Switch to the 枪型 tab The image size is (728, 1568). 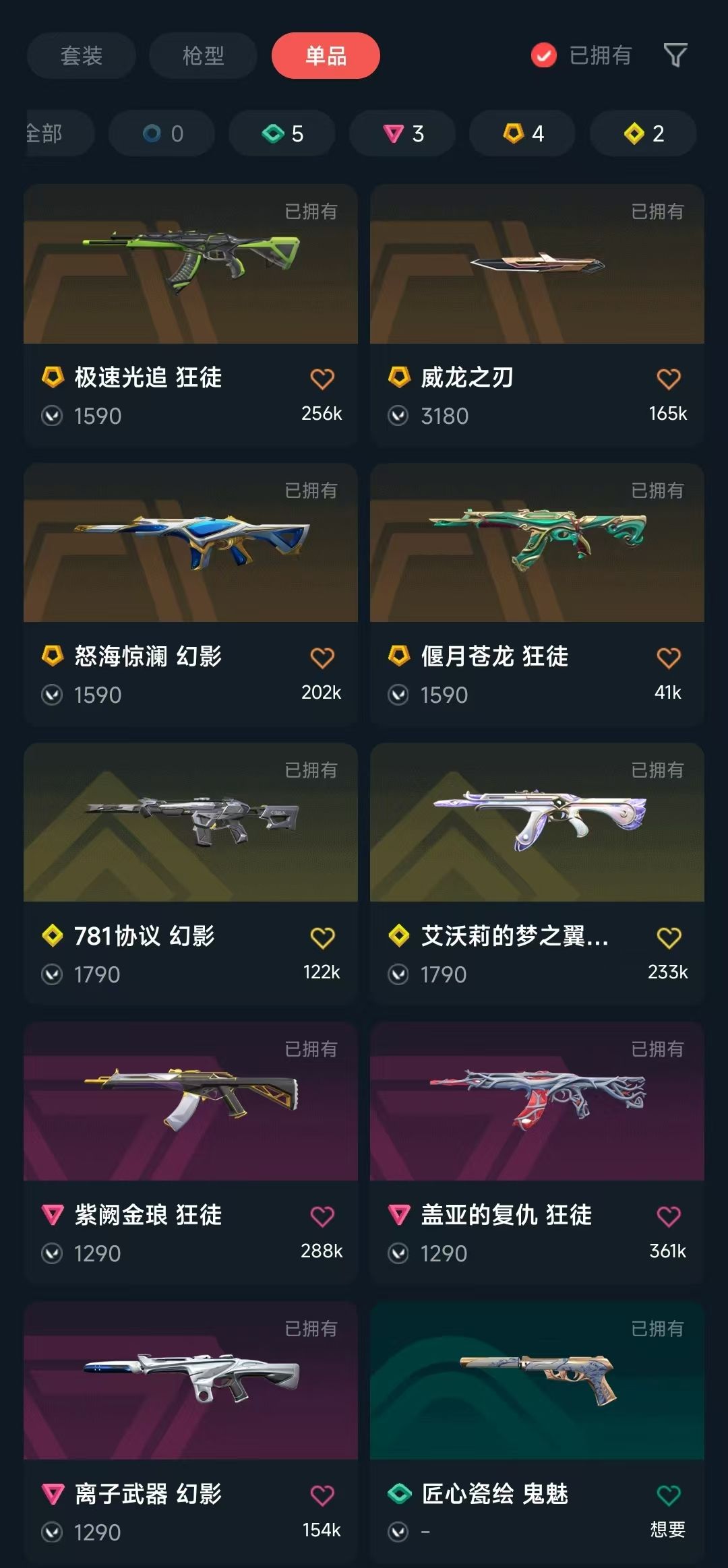coord(203,55)
